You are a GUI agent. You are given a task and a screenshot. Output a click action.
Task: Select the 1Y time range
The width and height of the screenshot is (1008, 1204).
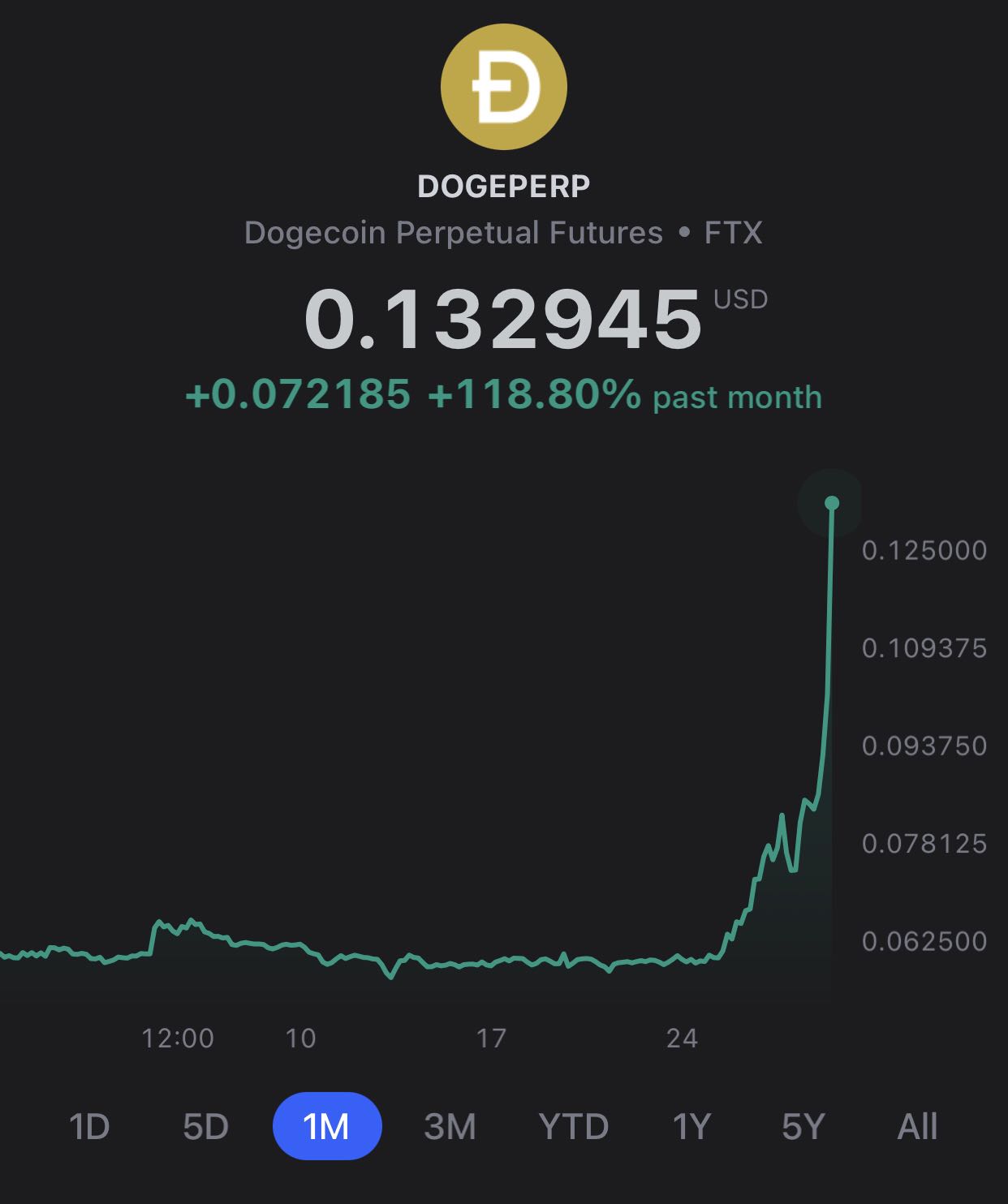pyautogui.click(x=691, y=1126)
